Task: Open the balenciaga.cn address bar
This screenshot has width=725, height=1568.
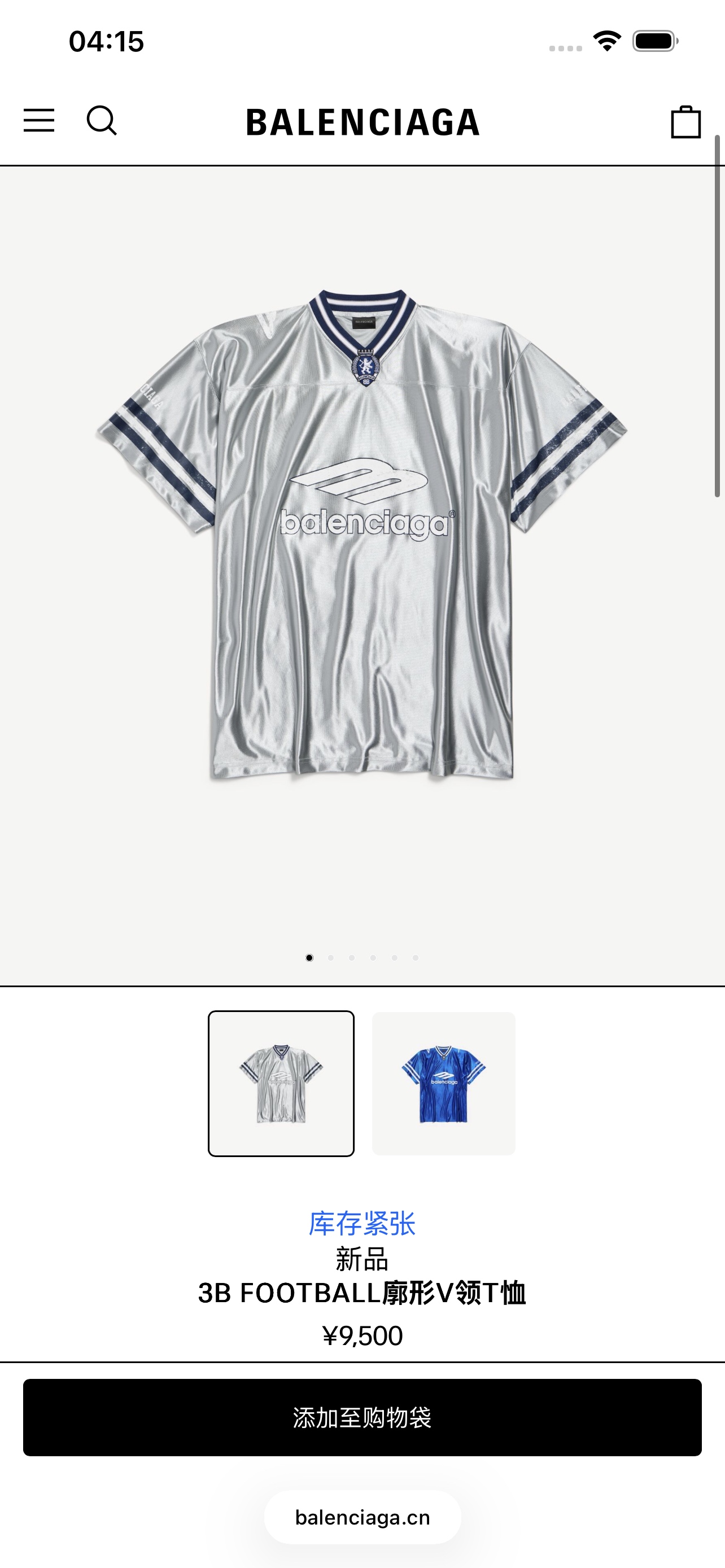Action: pyautogui.click(x=362, y=1517)
